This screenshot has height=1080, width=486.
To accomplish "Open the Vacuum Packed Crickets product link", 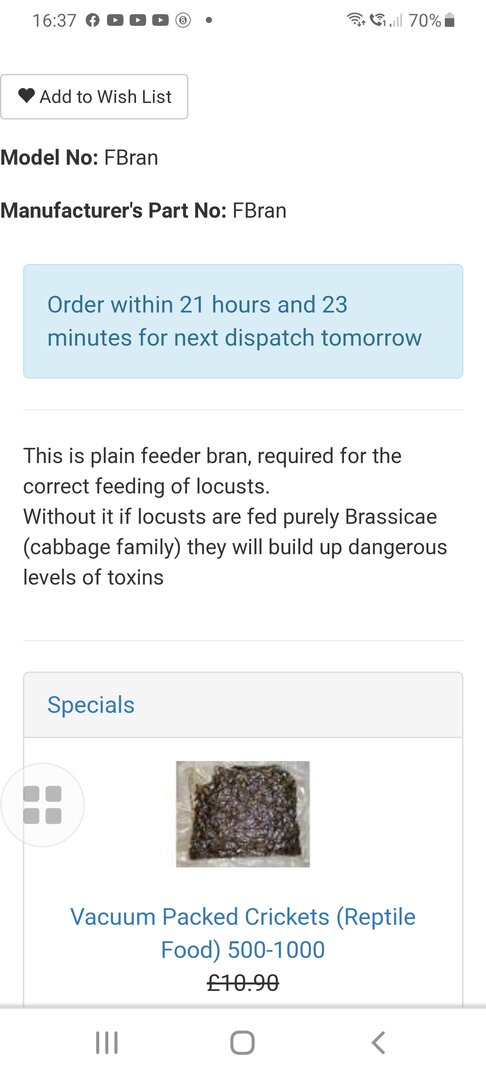I will [x=243, y=933].
